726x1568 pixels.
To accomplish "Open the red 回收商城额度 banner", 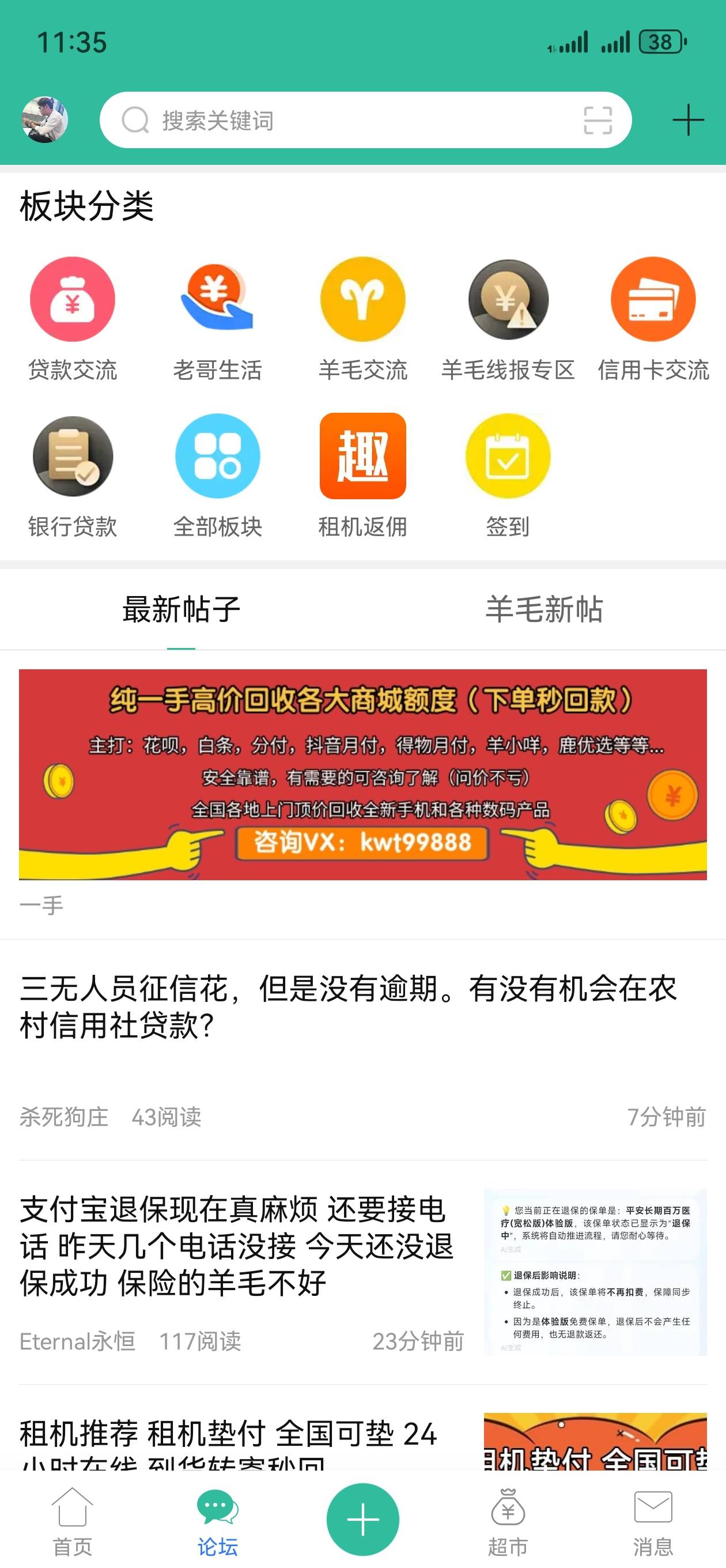I will pos(362,774).
